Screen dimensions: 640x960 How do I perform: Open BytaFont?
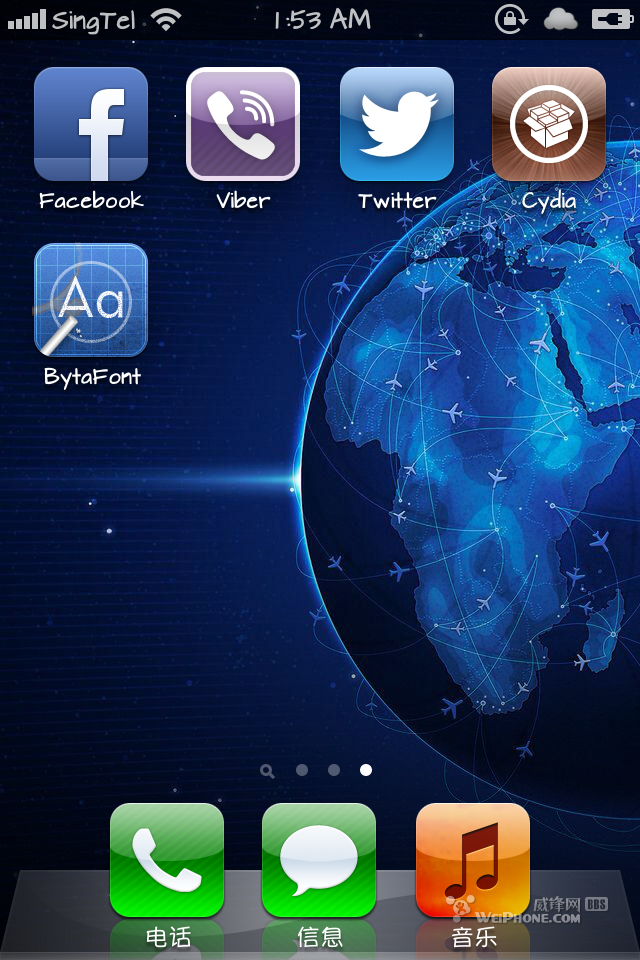pos(91,300)
